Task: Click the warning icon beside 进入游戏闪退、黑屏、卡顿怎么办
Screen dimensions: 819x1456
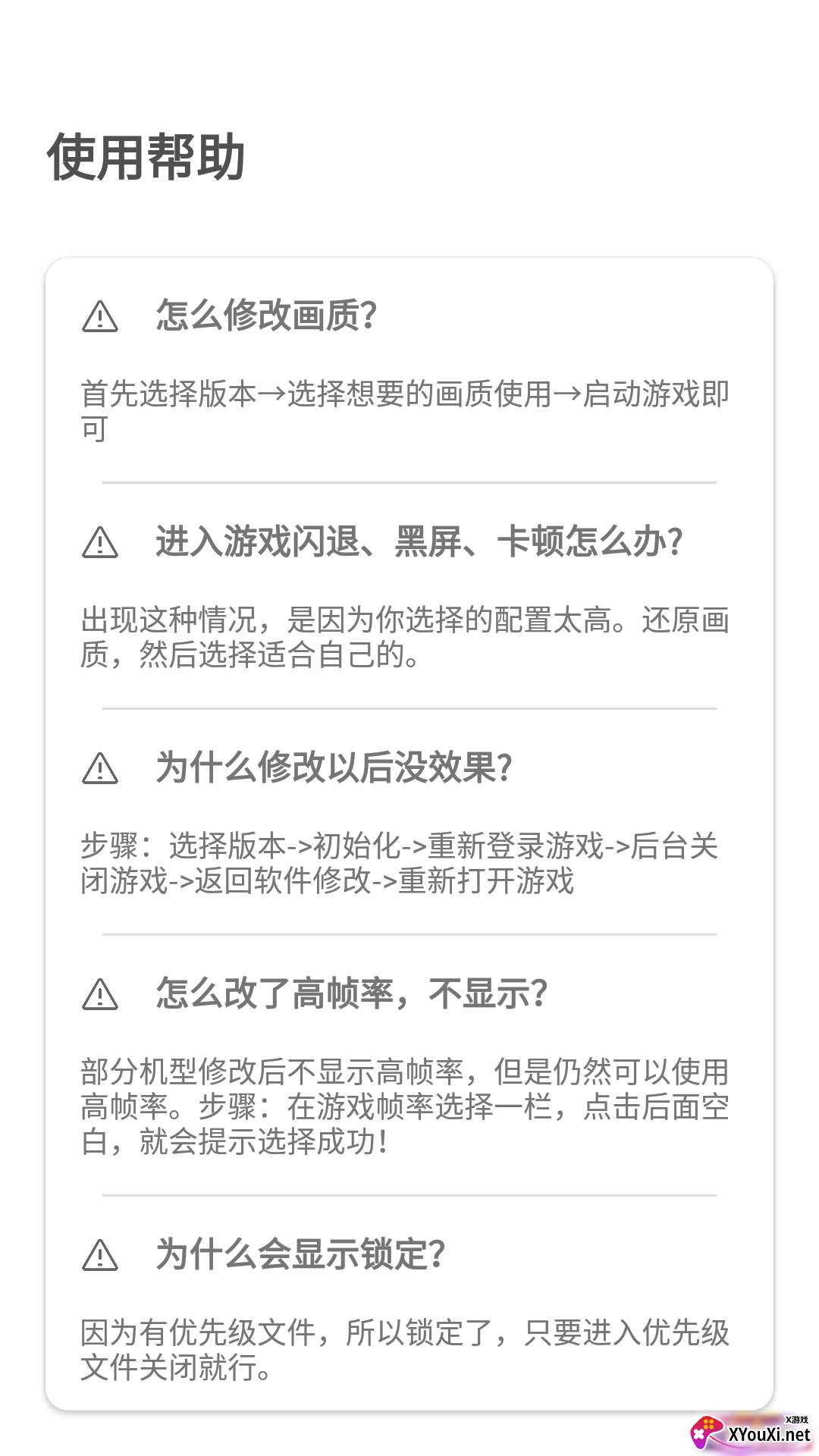Action: point(99,543)
